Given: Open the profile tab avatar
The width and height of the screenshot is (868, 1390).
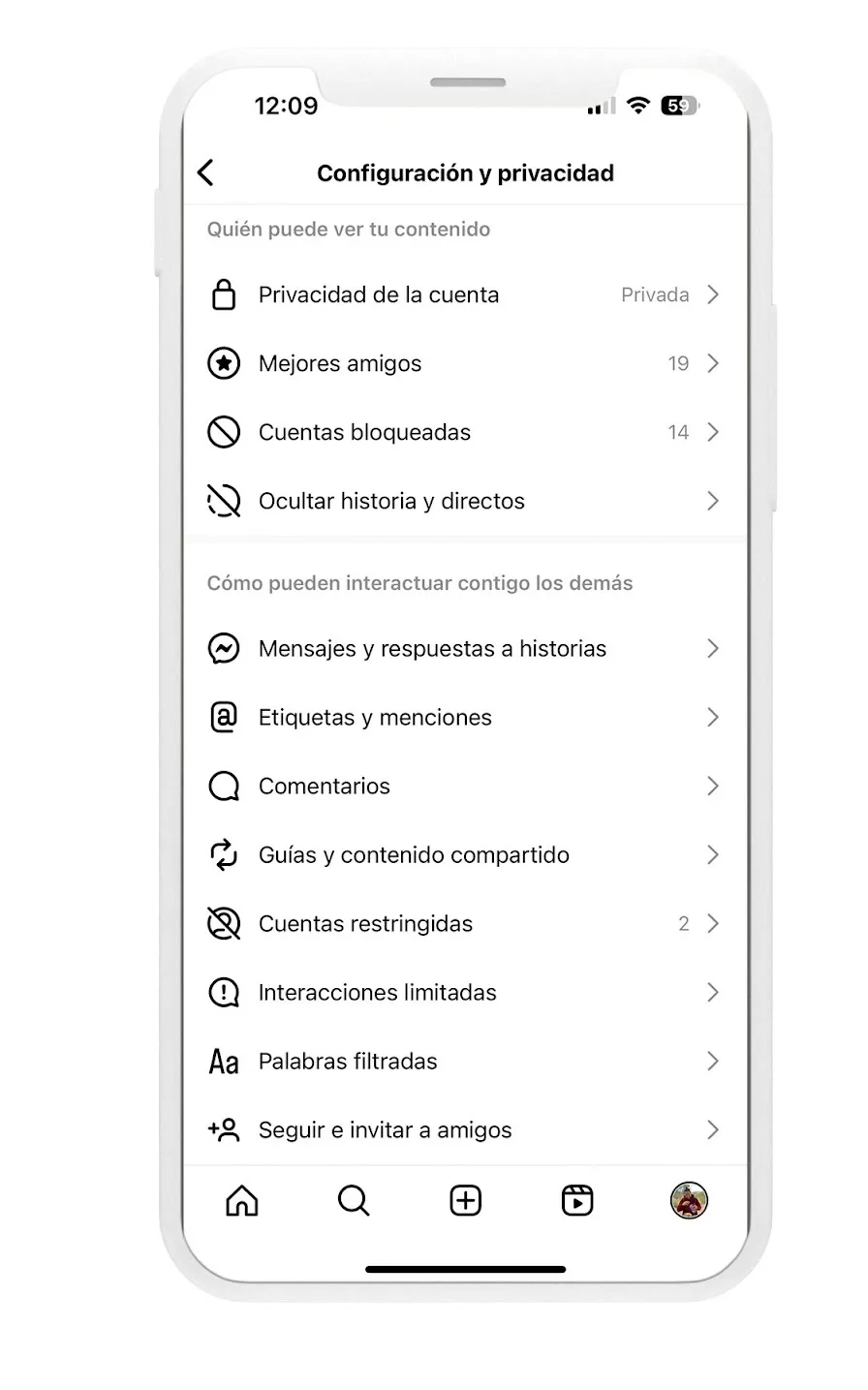Looking at the screenshot, I should pos(689,1201).
